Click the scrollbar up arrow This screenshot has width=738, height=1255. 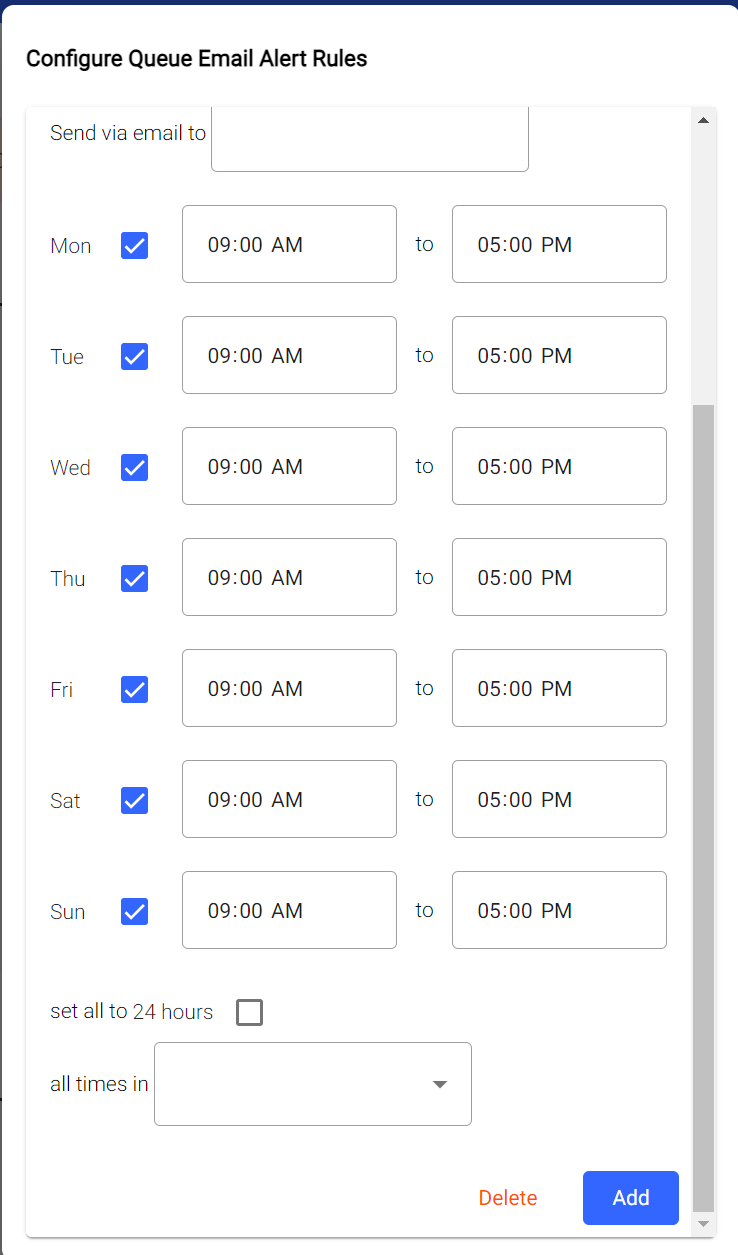click(x=703, y=118)
